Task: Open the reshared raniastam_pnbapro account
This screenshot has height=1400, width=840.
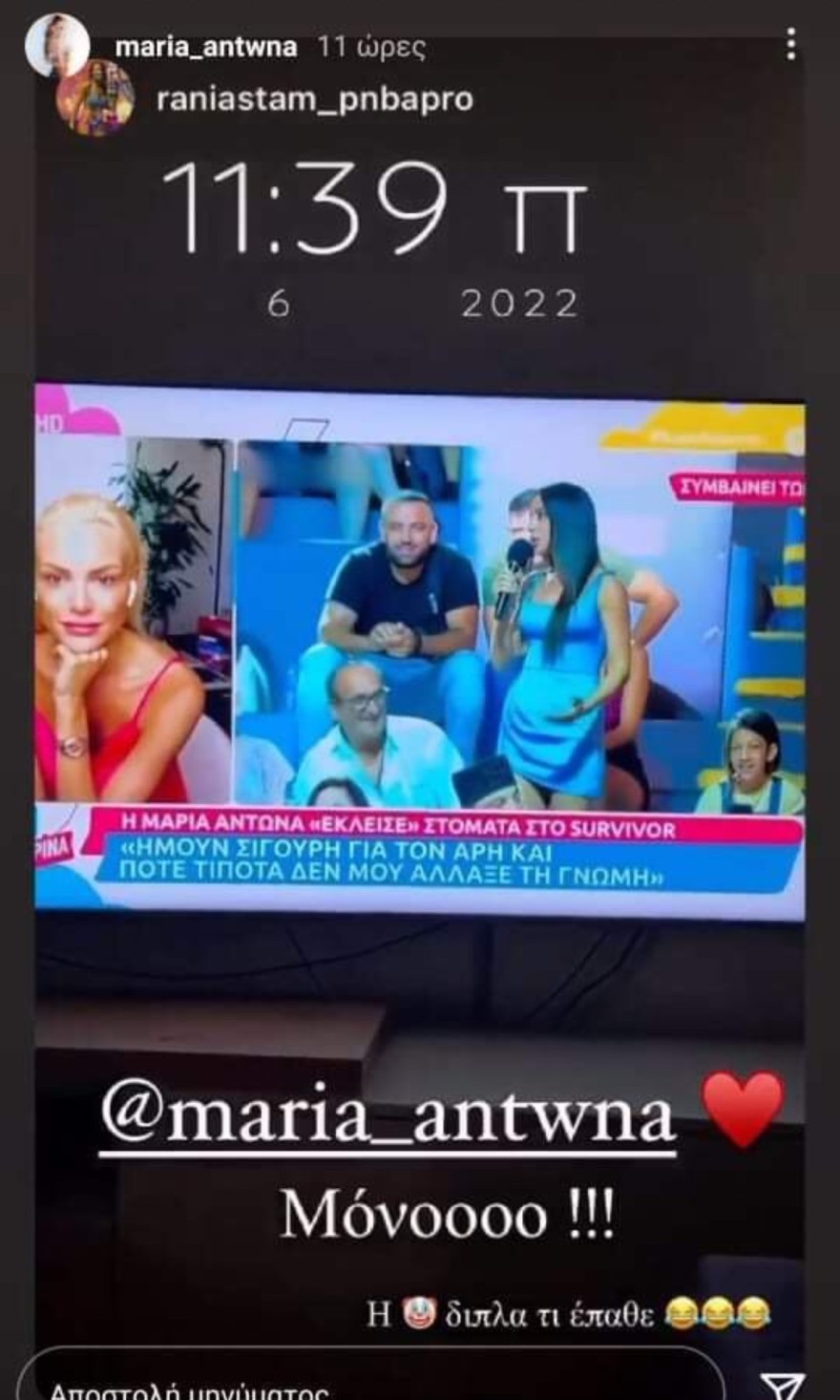Action: tap(314, 98)
